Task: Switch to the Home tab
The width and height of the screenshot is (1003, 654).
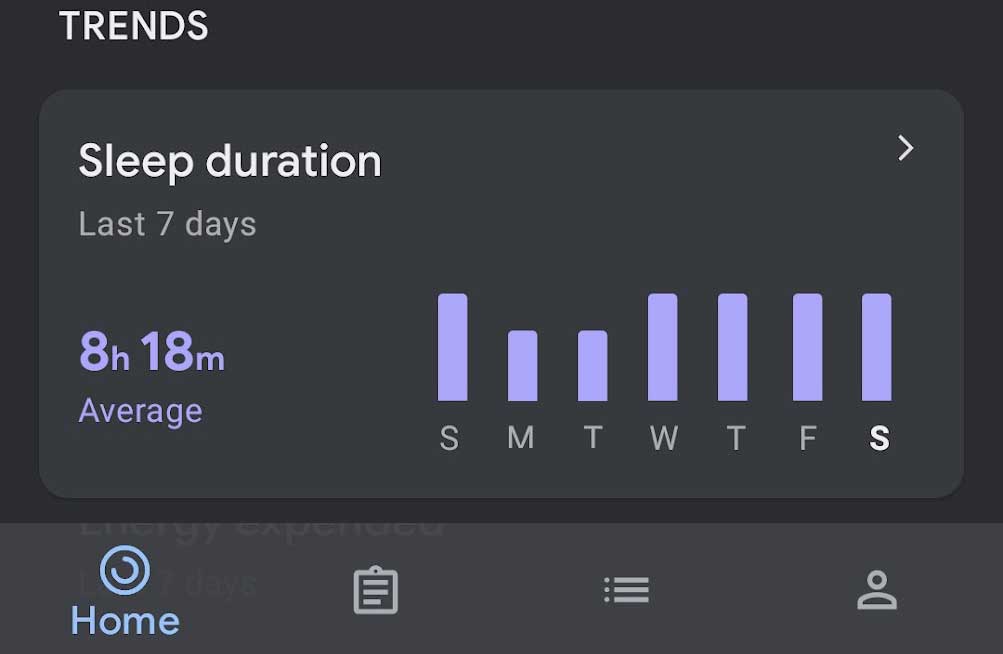Action: 125,591
